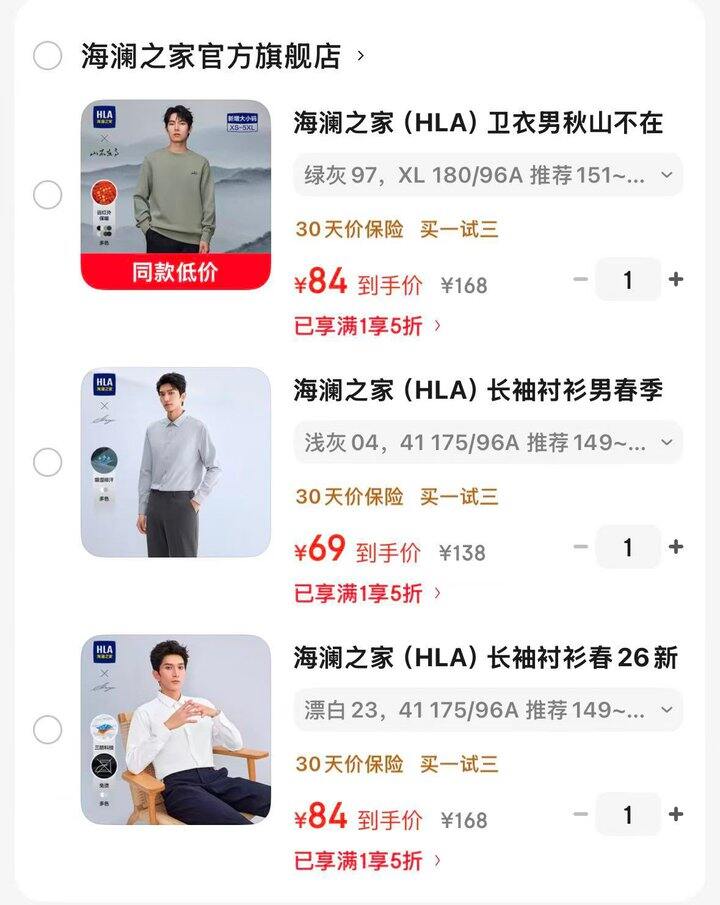Select all items from 海澜之家官方旗舰店
The height and width of the screenshot is (905, 720).
coord(47,56)
